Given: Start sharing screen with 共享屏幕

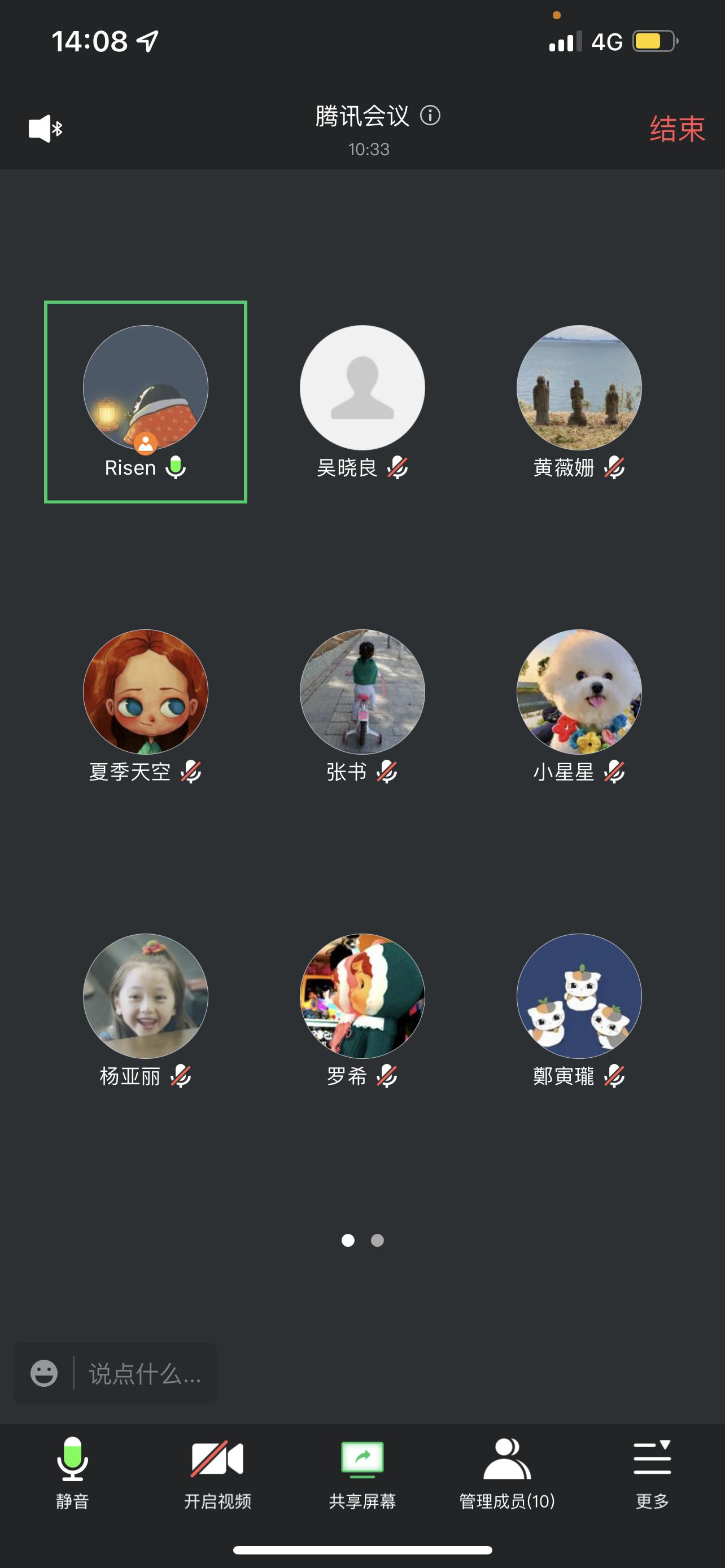Looking at the screenshot, I should pyautogui.click(x=362, y=1473).
